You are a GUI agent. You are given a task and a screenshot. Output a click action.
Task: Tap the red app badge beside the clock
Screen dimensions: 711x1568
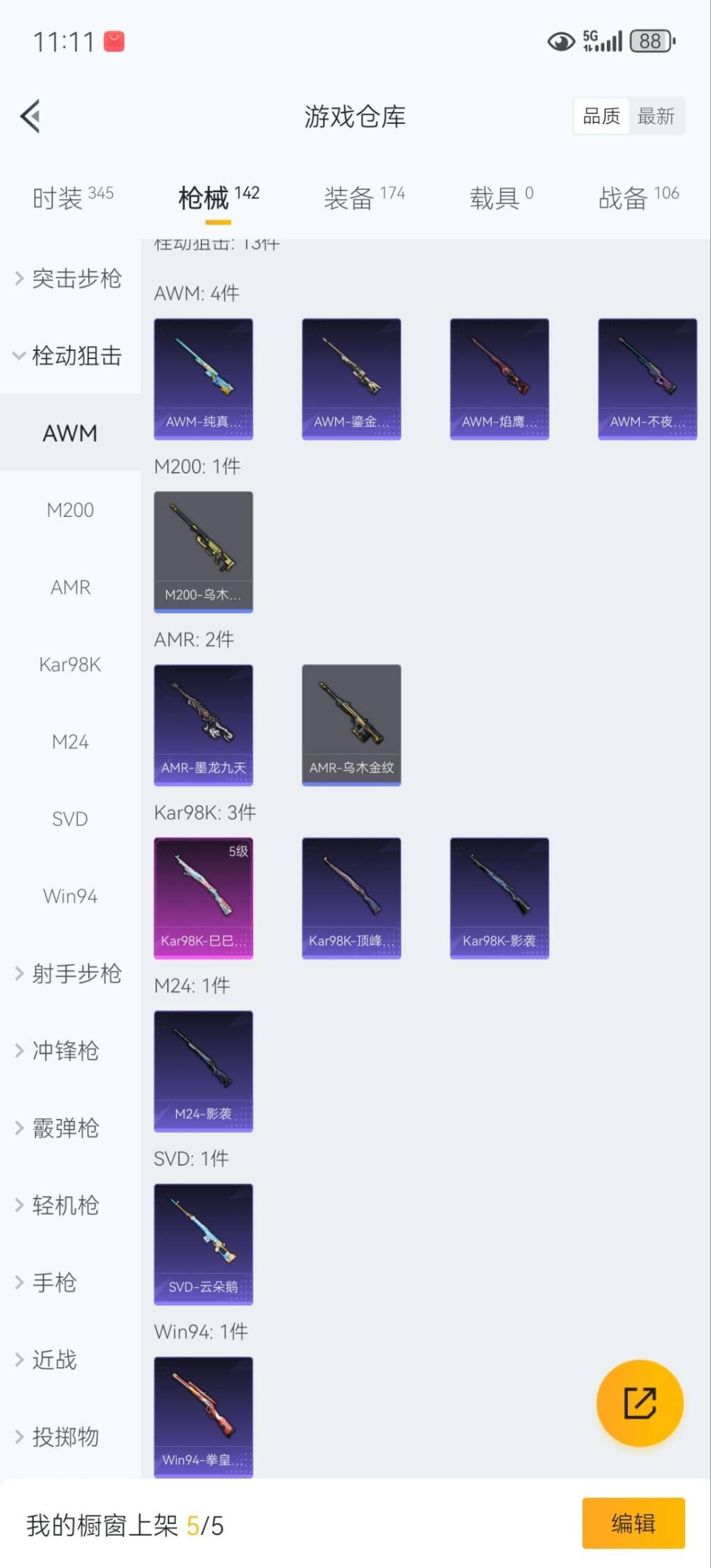pyautogui.click(x=113, y=41)
